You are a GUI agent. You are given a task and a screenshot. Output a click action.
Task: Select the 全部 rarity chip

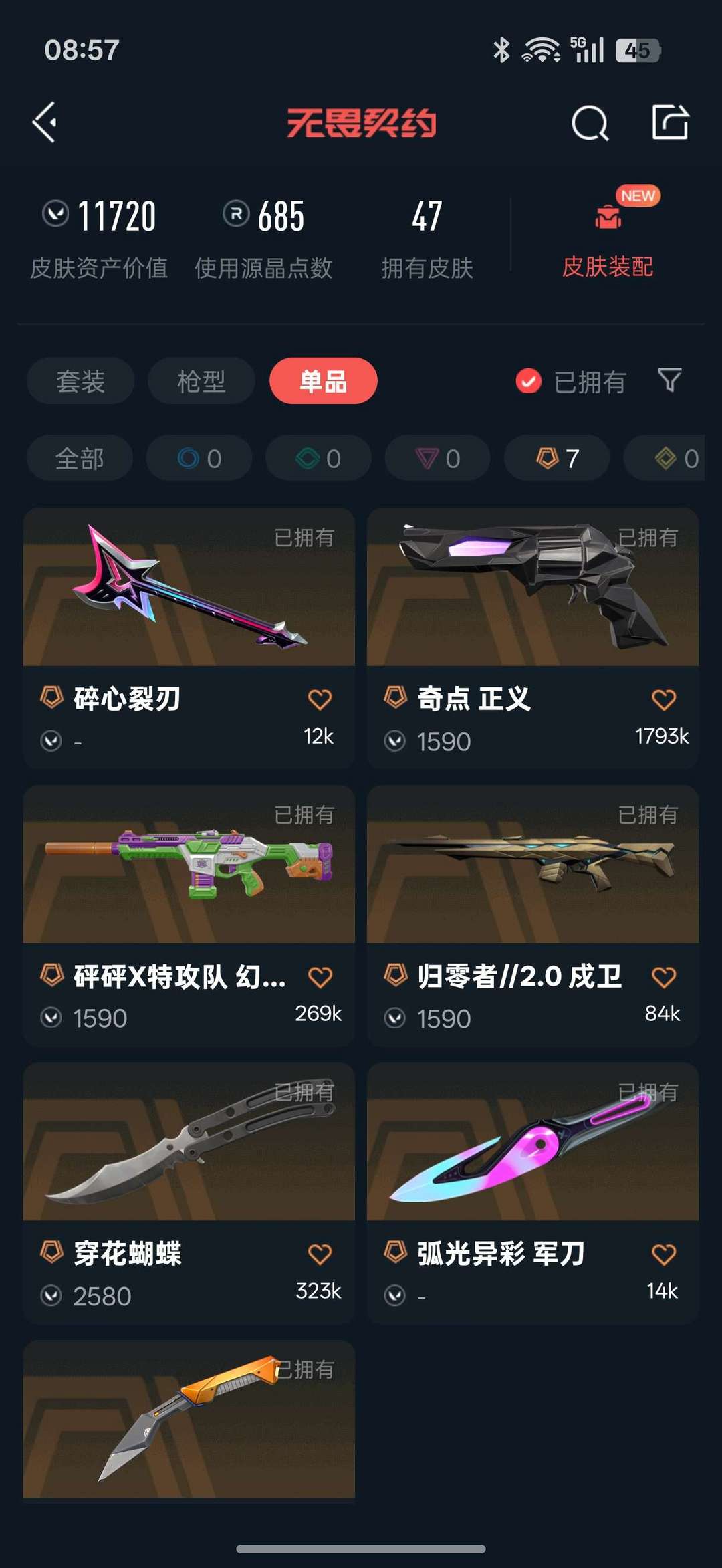[80, 459]
